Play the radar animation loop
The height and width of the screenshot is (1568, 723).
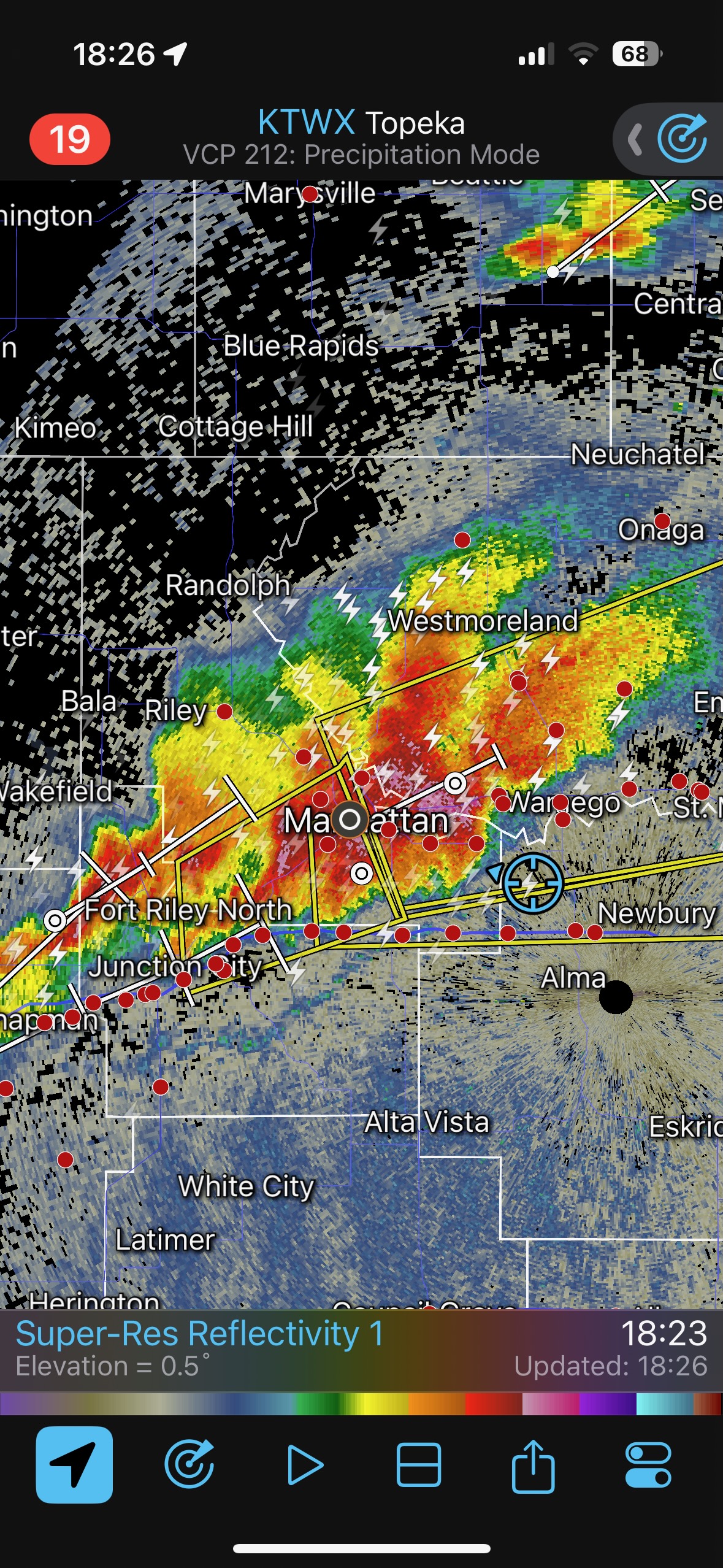click(x=305, y=1464)
